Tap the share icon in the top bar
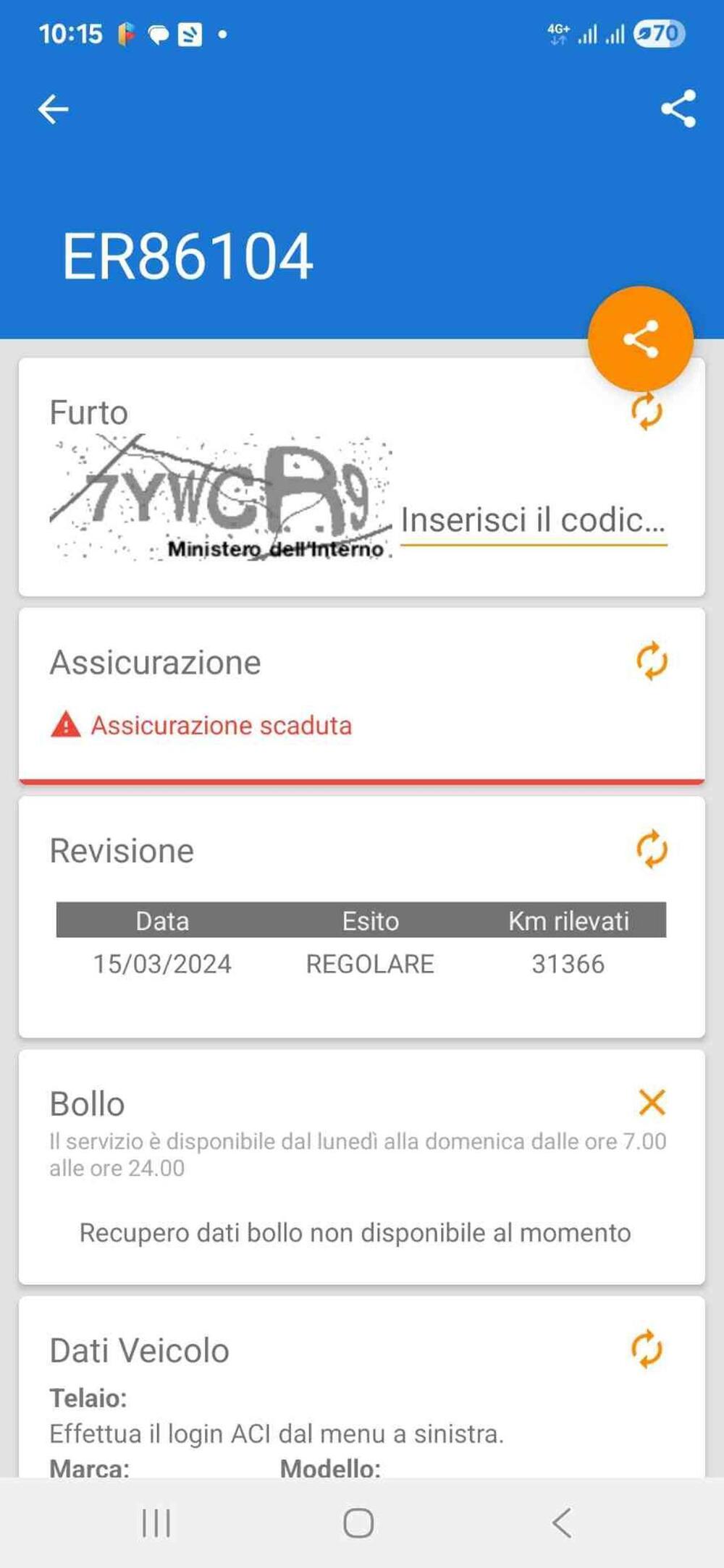 676,107
